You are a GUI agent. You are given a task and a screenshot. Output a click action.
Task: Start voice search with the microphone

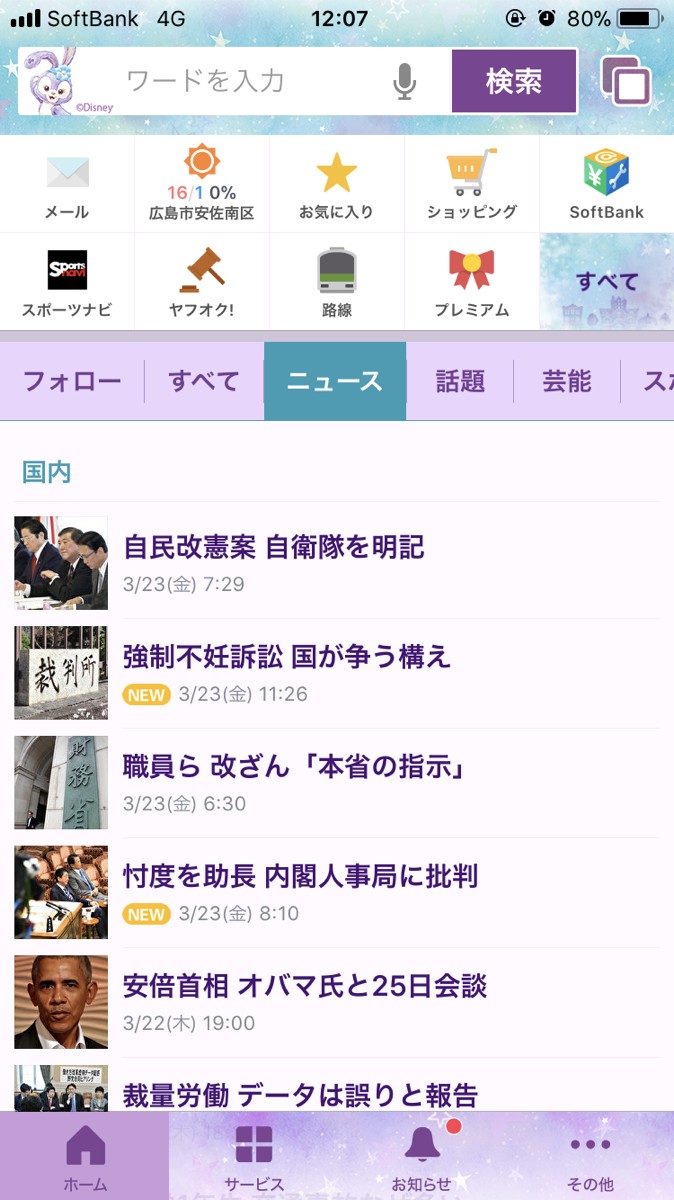[404, 81]
